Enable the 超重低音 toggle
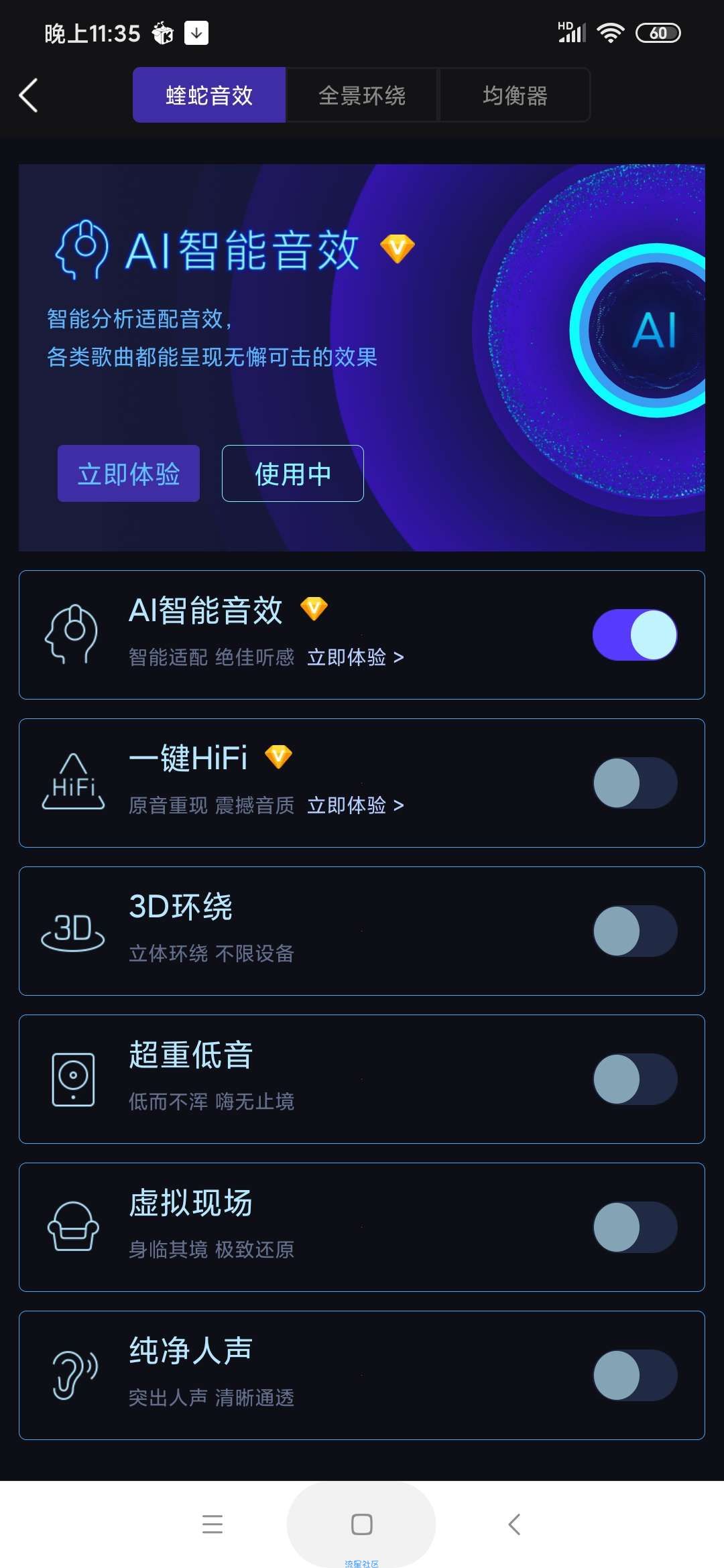Image resolution: width=724 pixels, height=1568 pixels. point(635,1079)
